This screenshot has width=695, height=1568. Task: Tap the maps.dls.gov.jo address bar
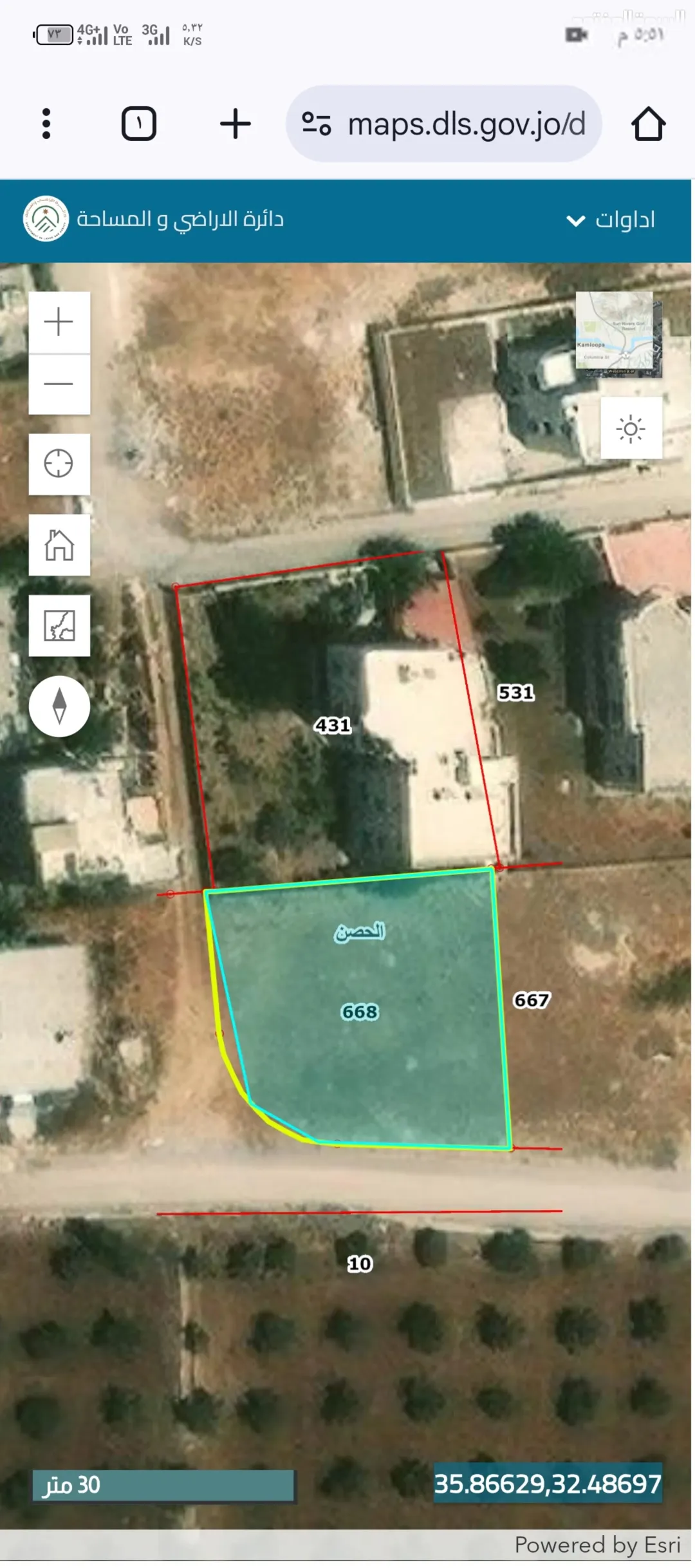(x=444, y=124)
